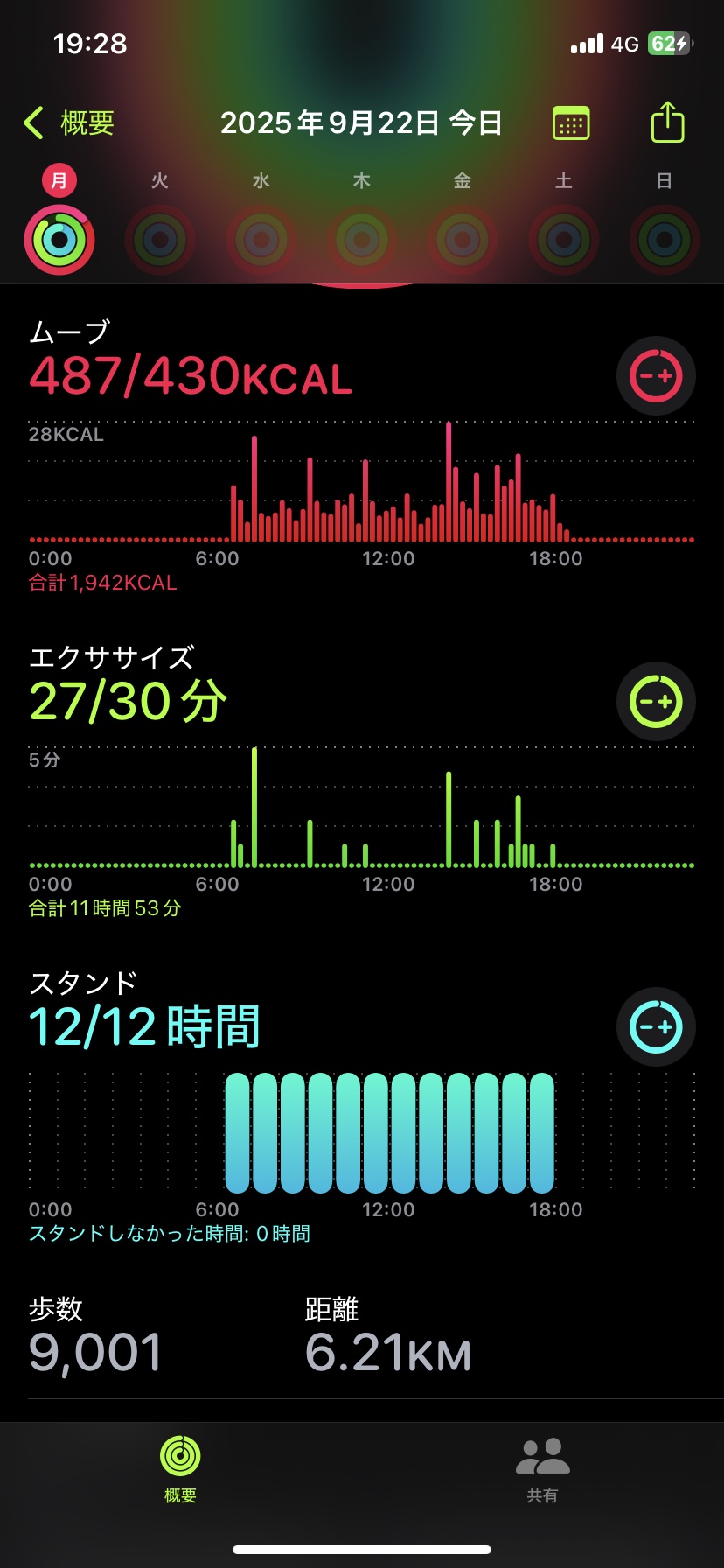Select Monday (月) activity rings
Screen dimensions: 724x1568
[x=59, y=239]
